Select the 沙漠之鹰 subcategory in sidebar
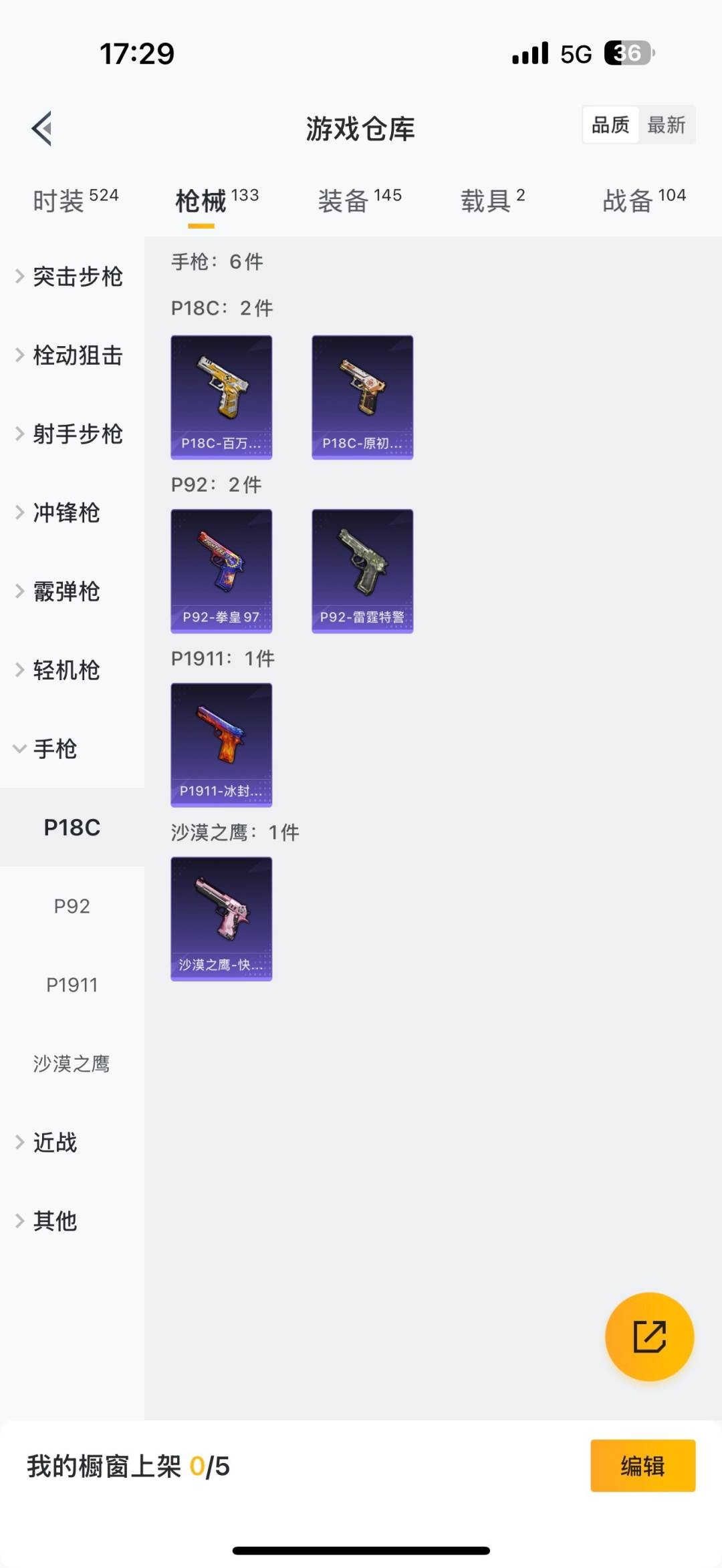The height and width of the screenshot is (1568, 722). (x=72, y=1064)
